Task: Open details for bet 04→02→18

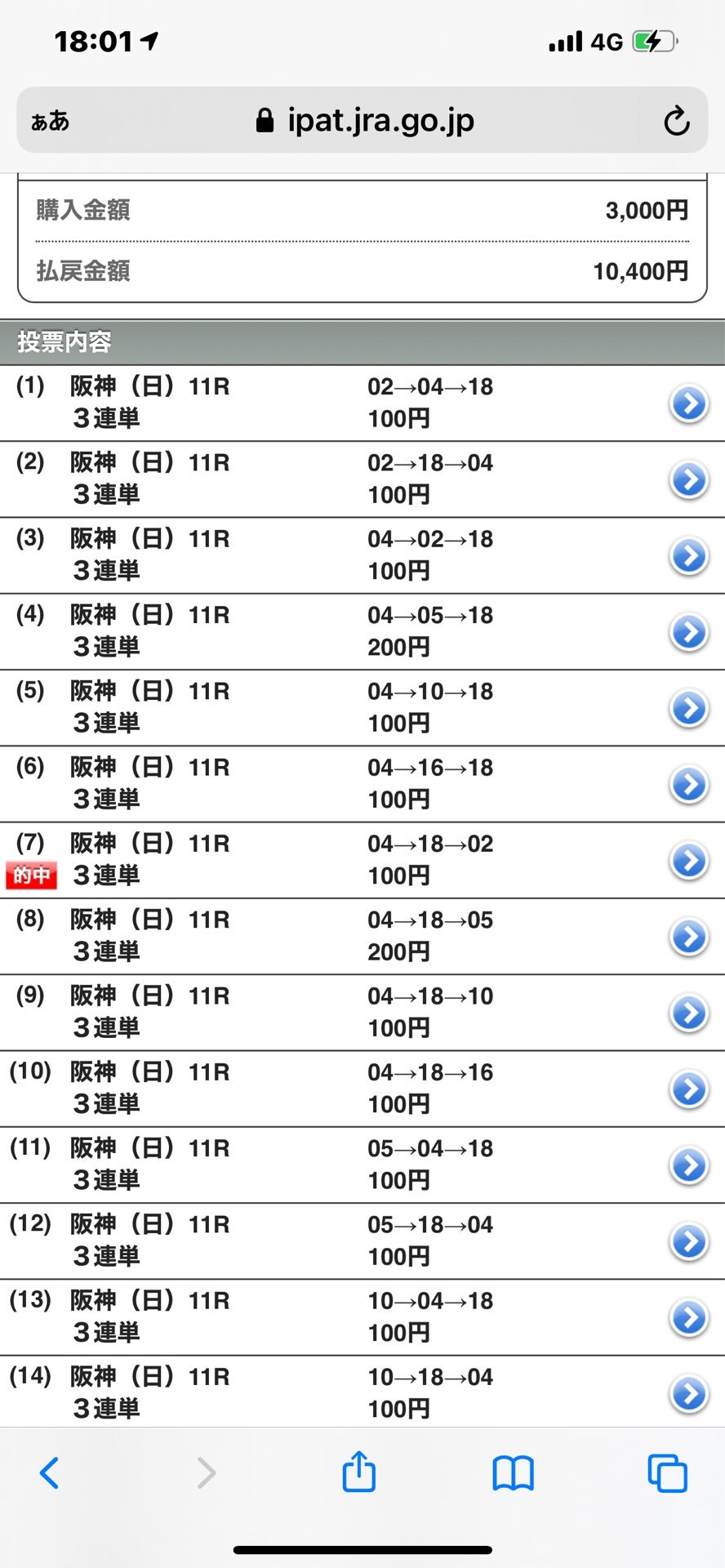Action: point(688,556)
